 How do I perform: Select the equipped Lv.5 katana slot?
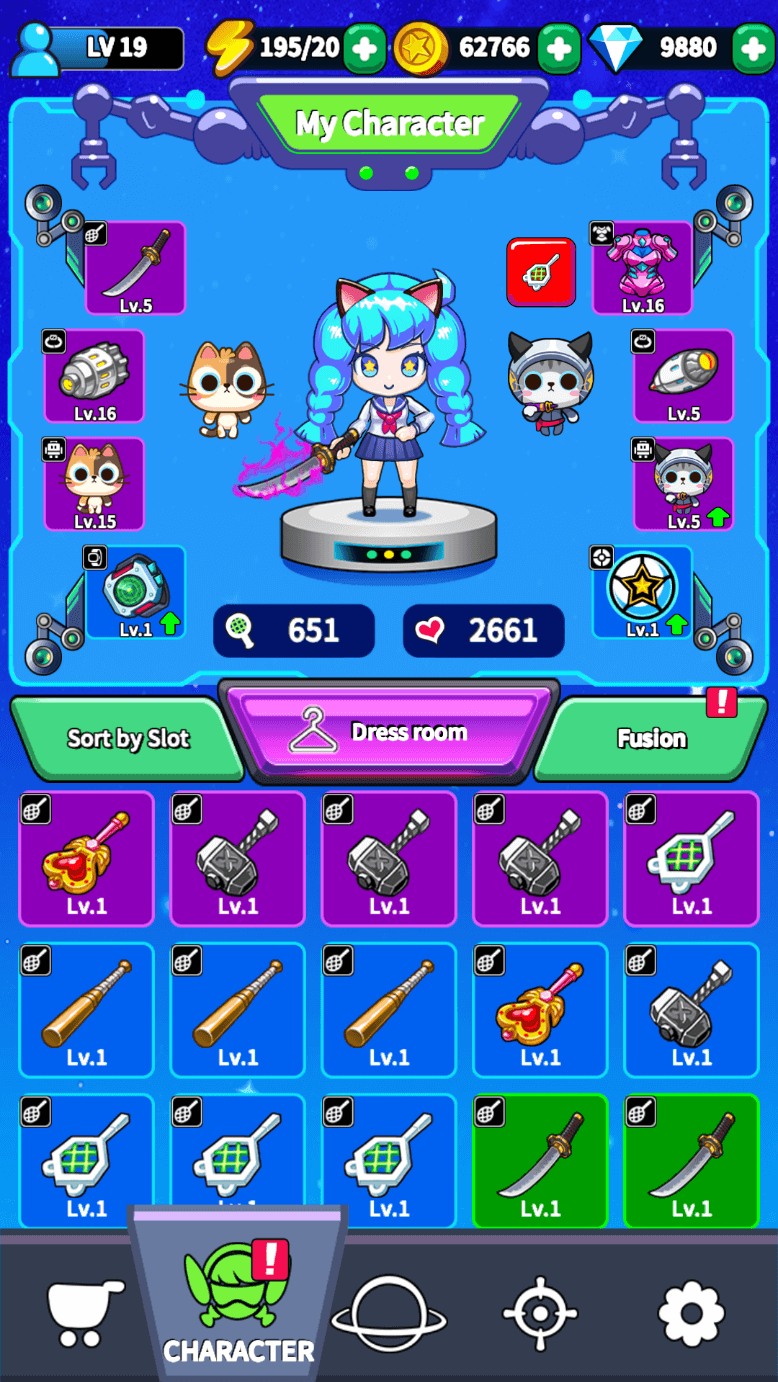click(x=135, y=267)
